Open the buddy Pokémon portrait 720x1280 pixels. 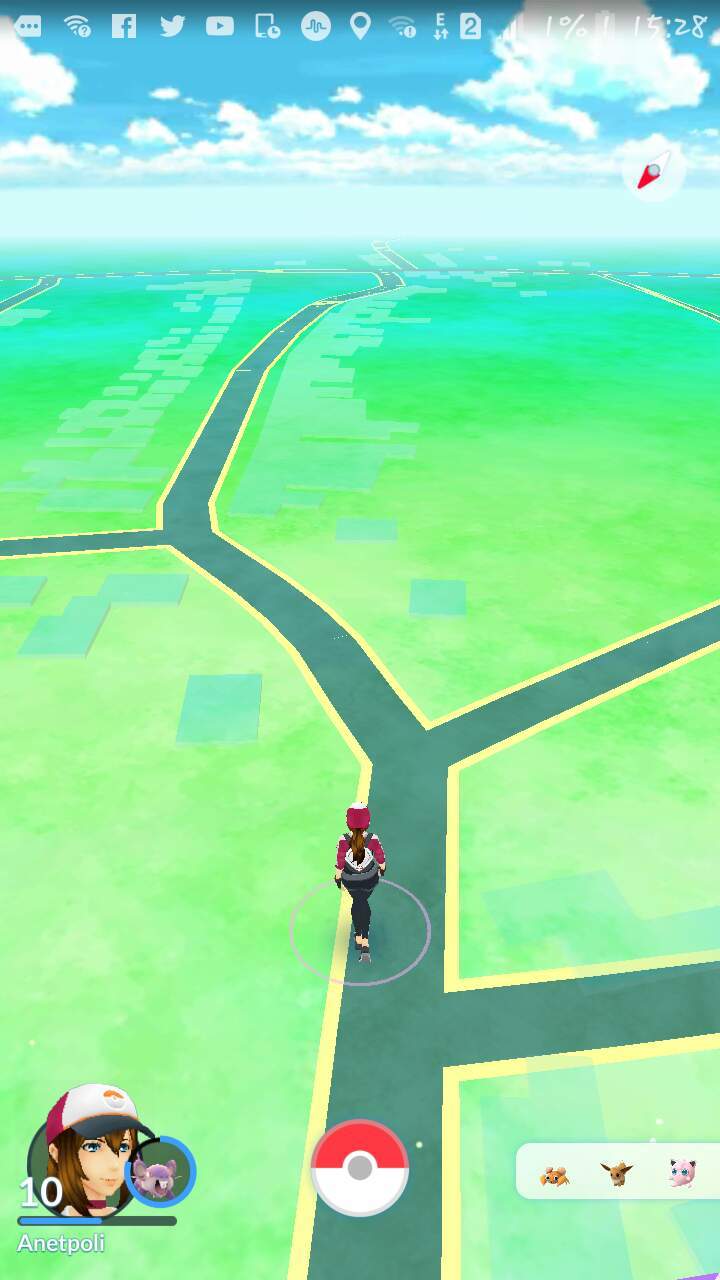point(160,1171)
